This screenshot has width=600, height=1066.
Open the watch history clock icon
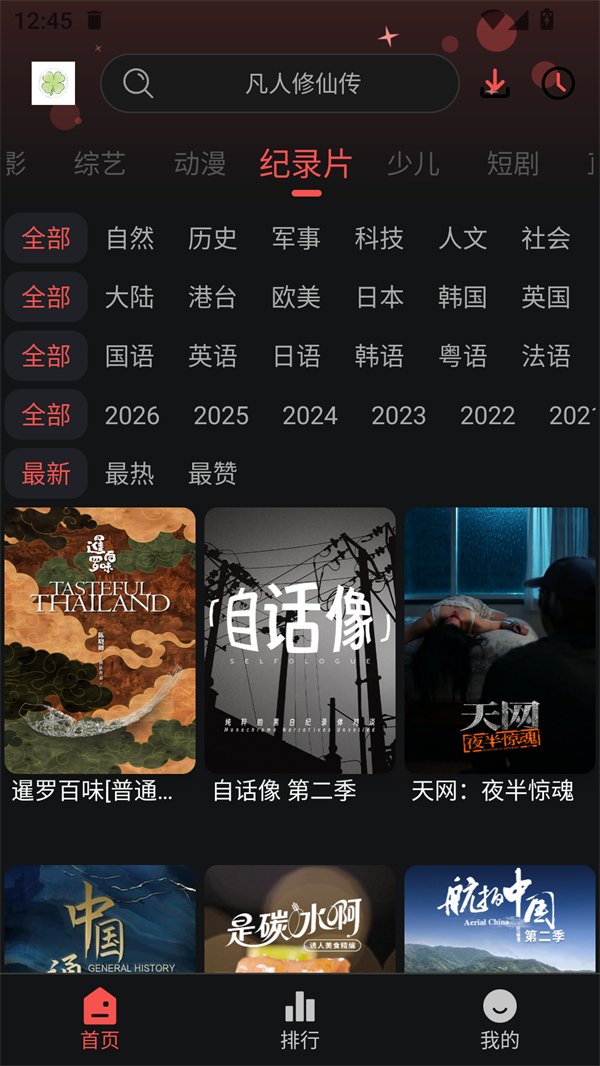pos(558,83)
